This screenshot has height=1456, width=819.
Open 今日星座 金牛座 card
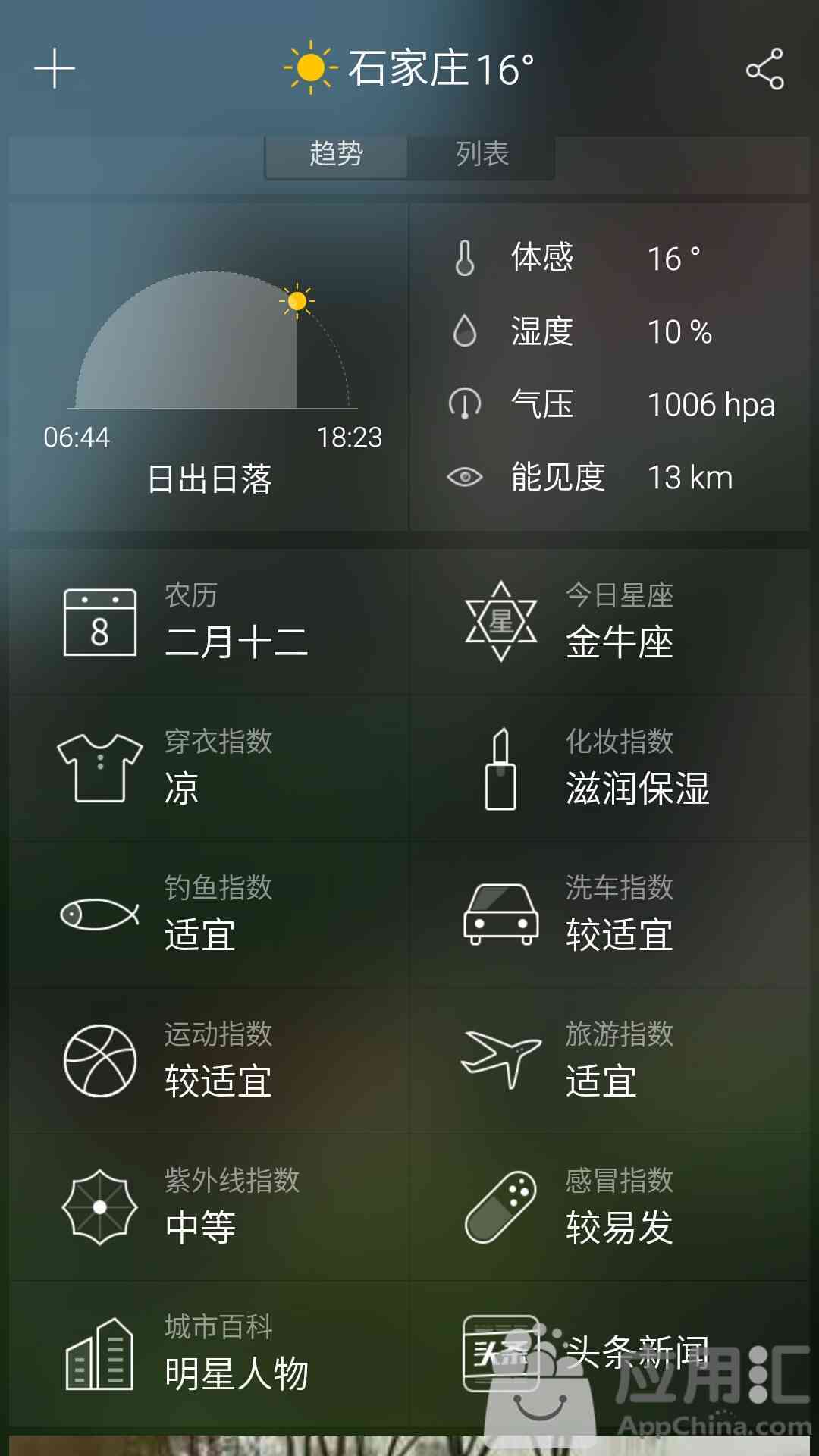point(610,622)
